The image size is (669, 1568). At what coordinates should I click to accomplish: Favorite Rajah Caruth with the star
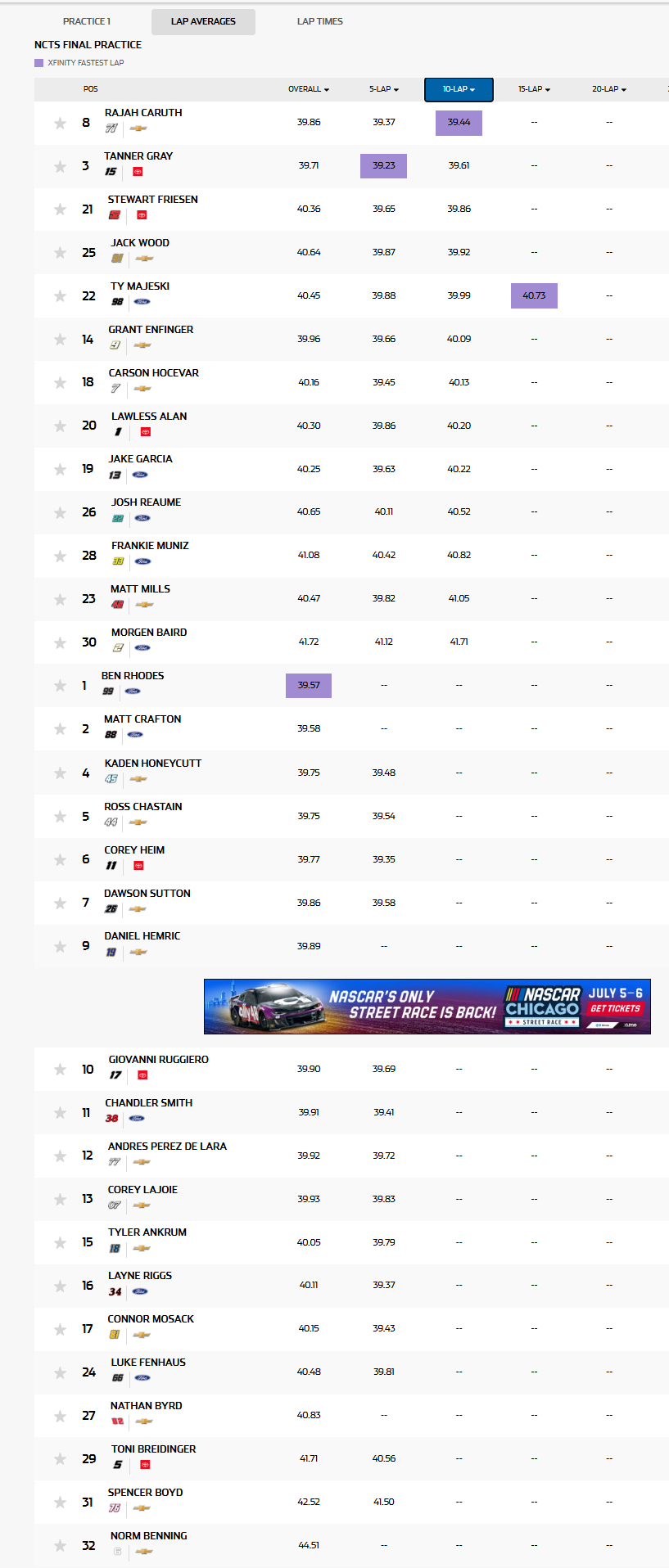tap(60, 123)
